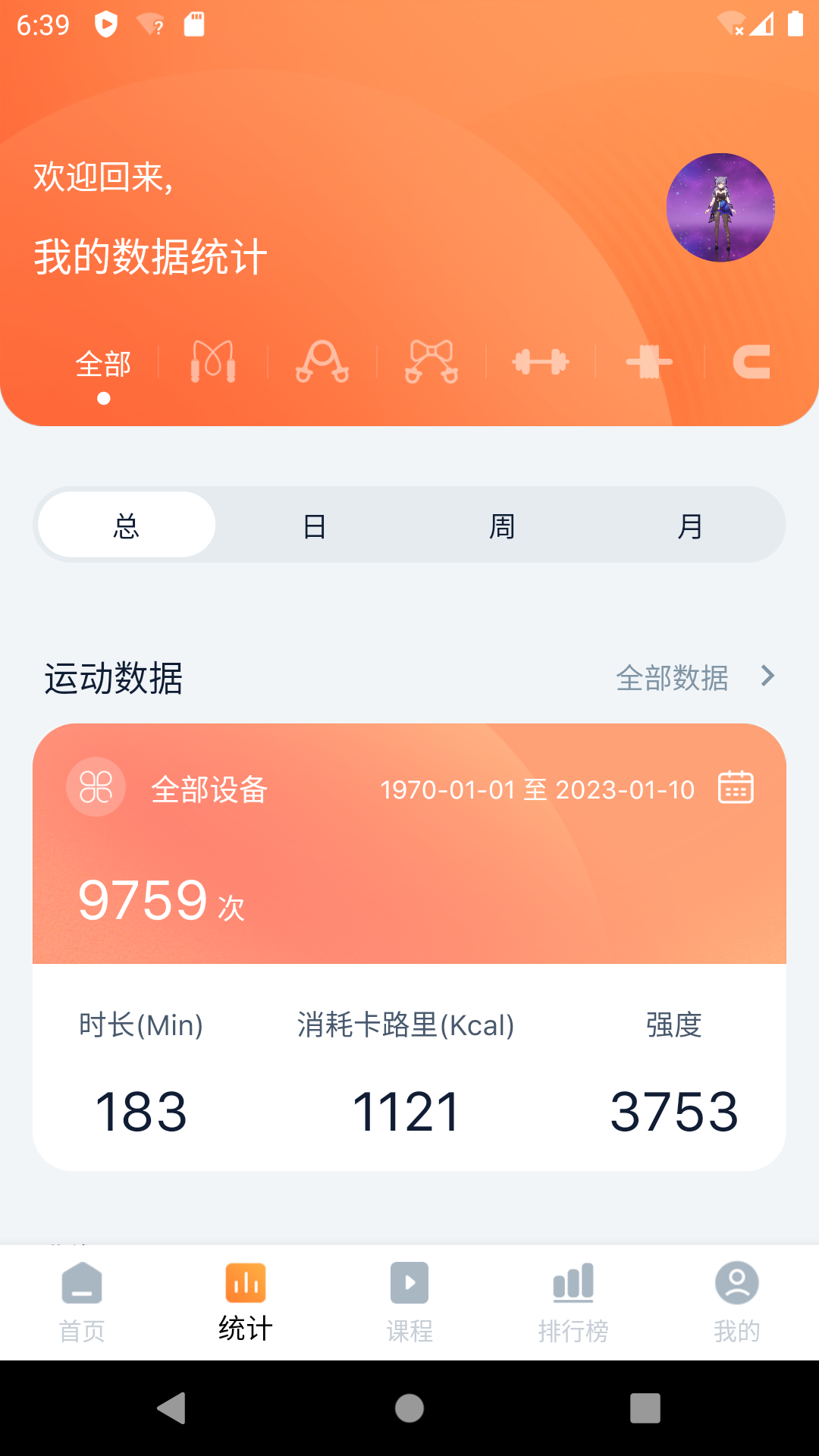
Task: Switch statistics to 日 view
Action: (315, 525)
